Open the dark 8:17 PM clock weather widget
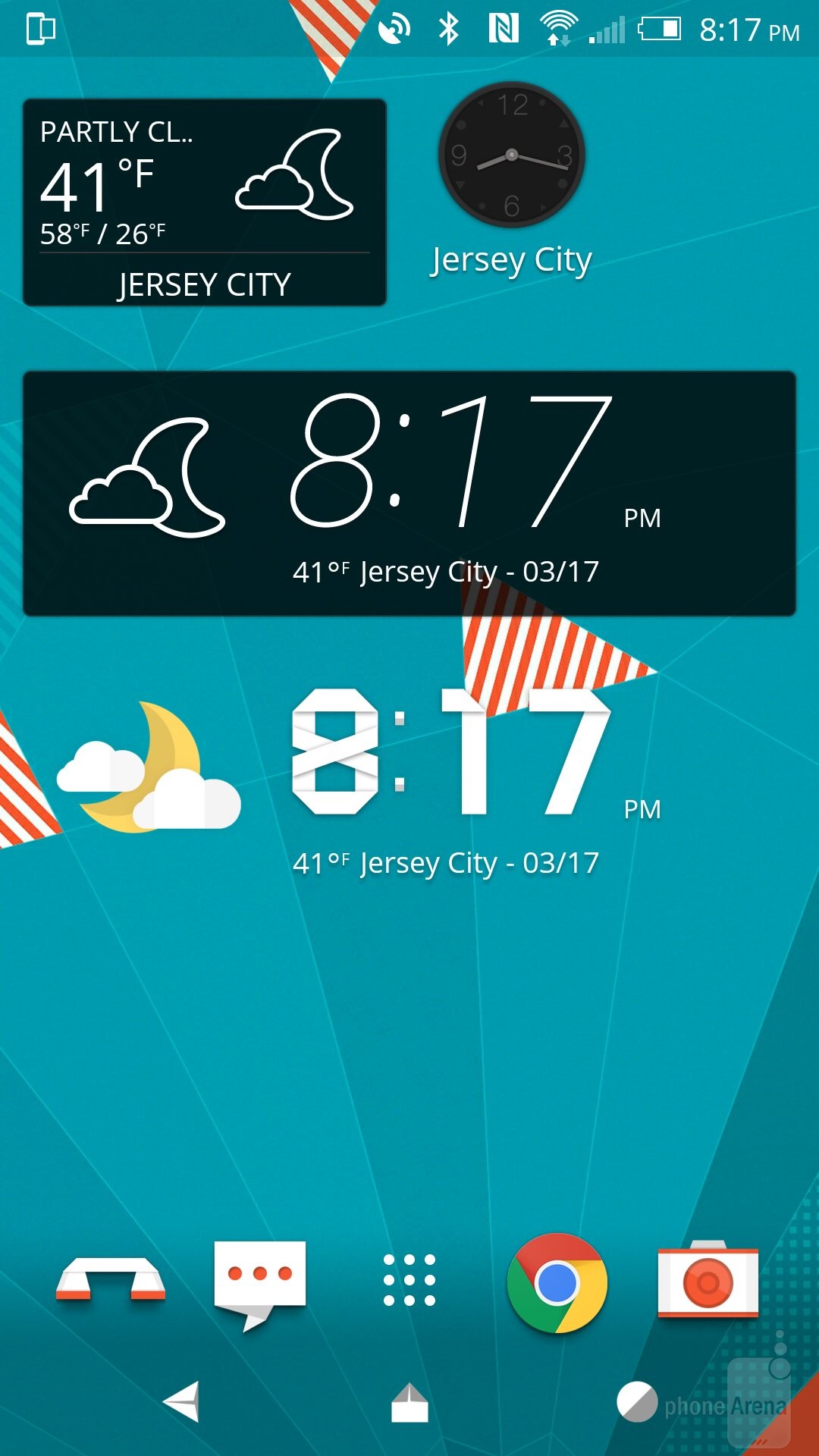Viewport: 819px width, 1456px height. [409, 493]
